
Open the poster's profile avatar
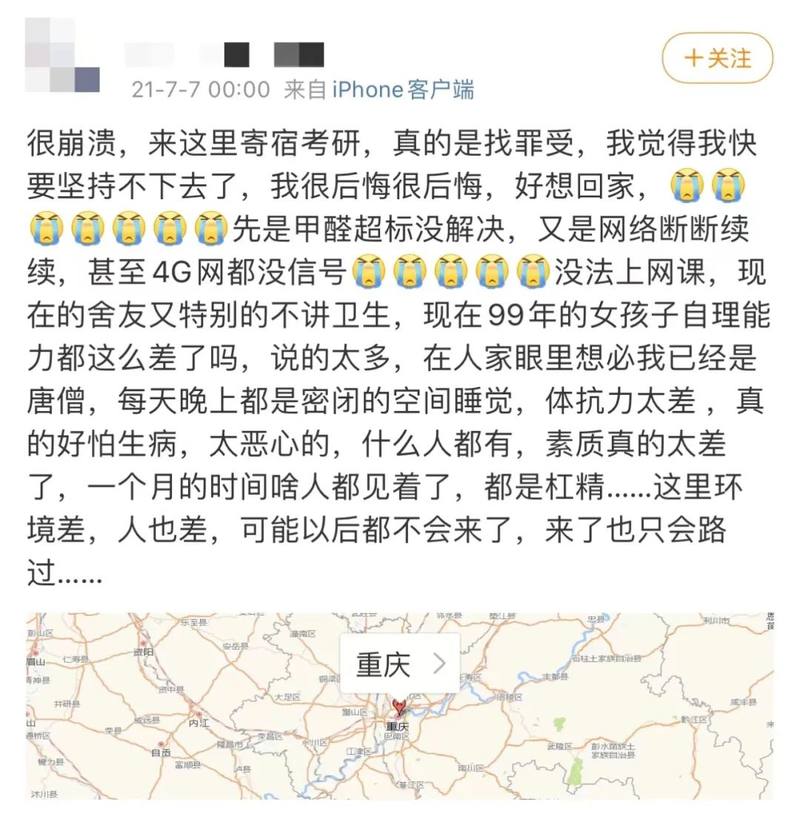click(60, 58)
